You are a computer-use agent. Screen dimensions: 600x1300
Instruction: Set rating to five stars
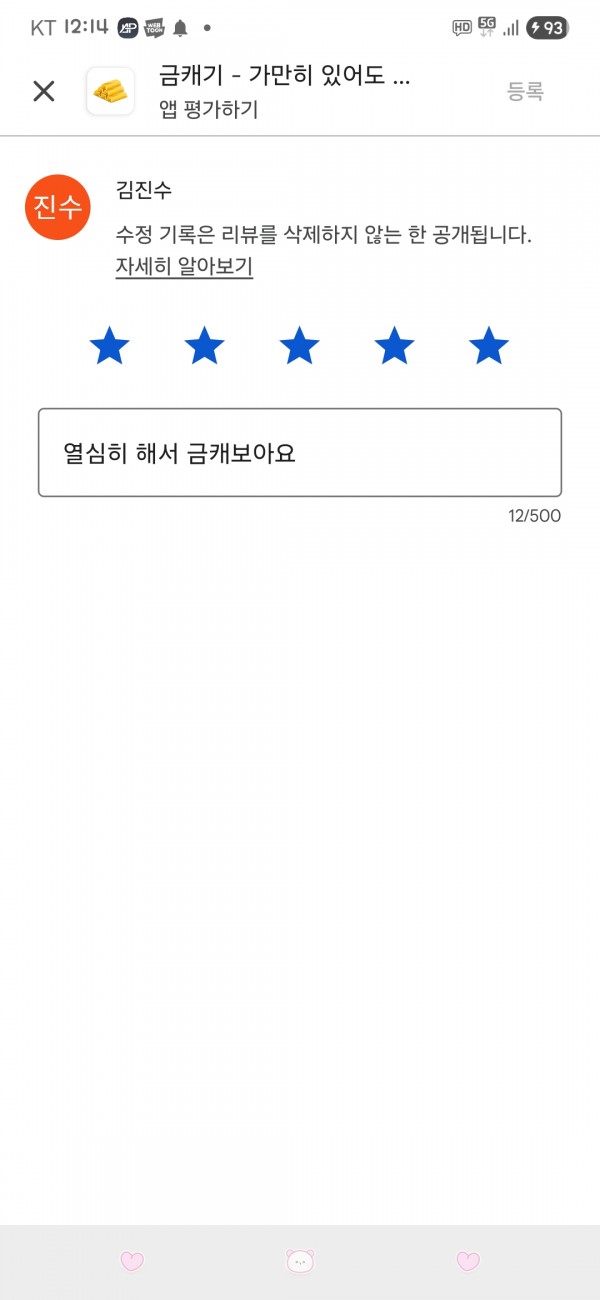489,346
